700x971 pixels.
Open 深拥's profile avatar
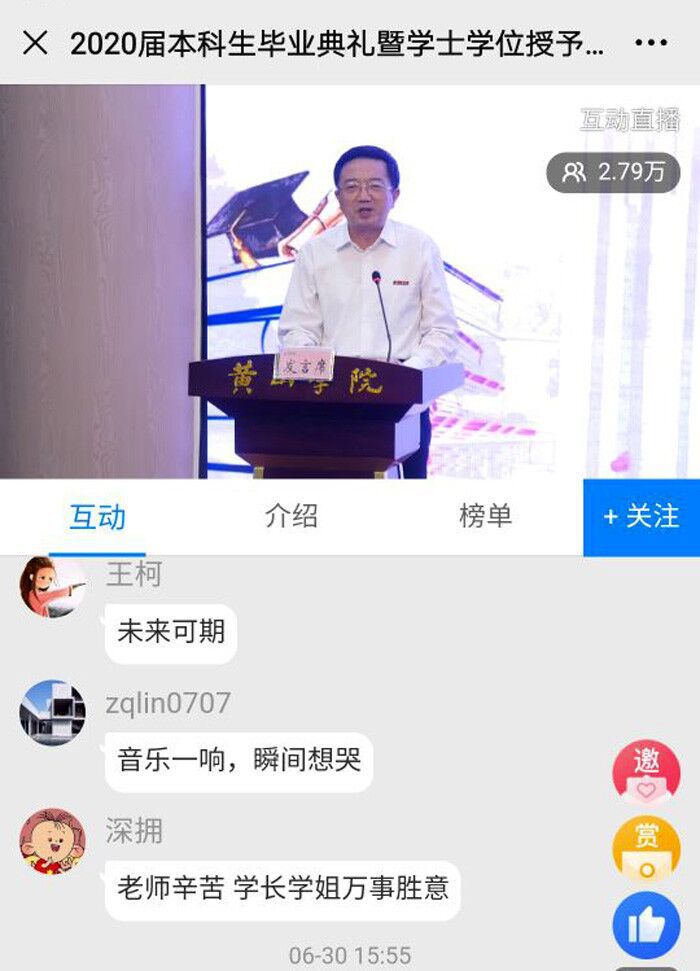(52, 841)
